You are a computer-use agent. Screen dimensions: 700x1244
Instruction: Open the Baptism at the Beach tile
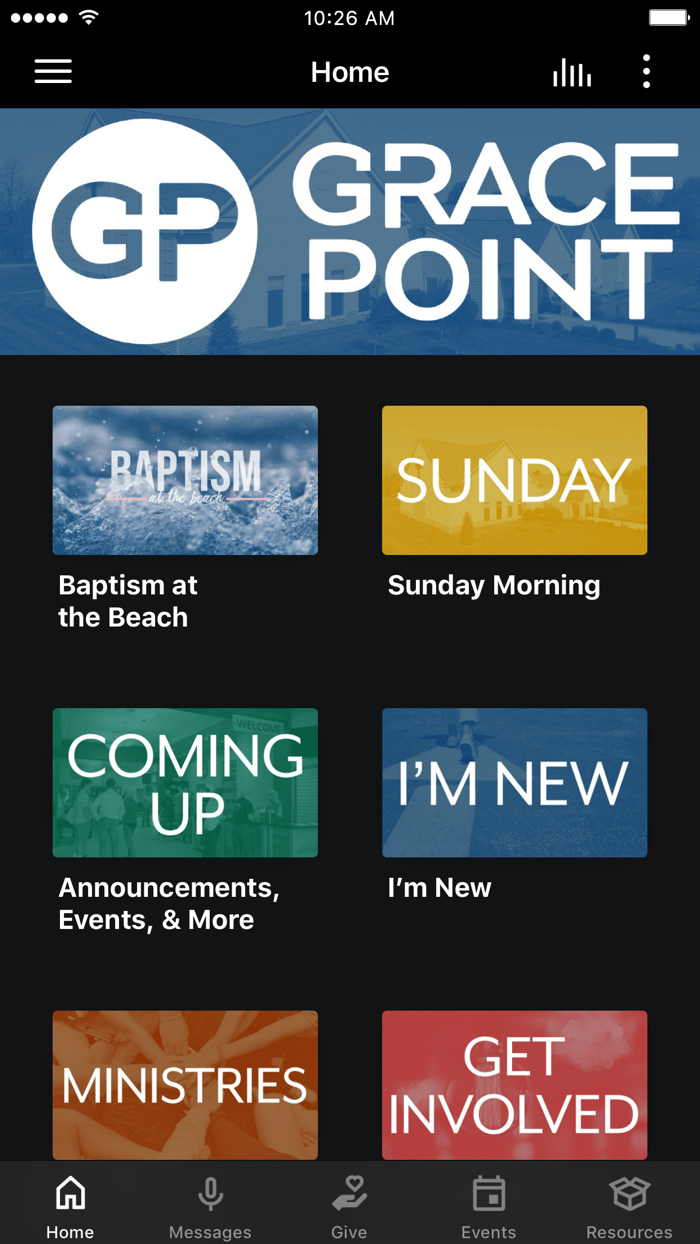pyautogui.click(x=185, y=480)
